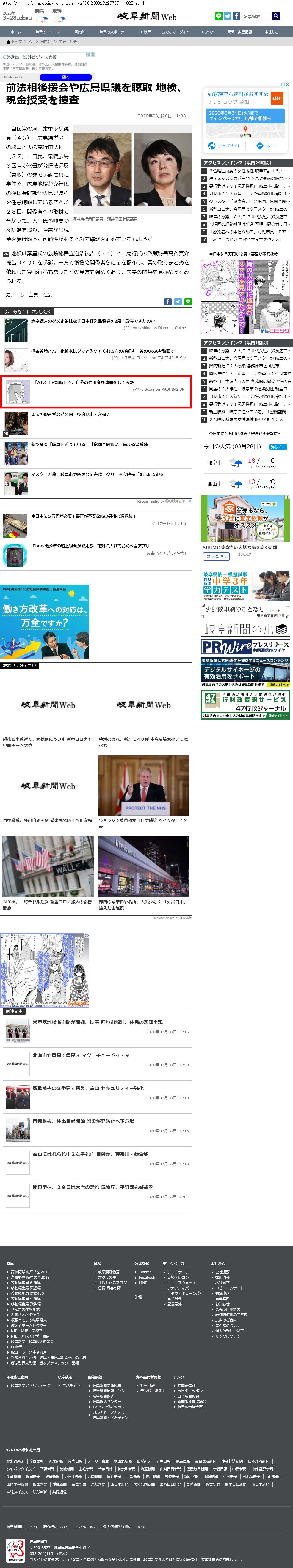293x1568 pixels.
Task: Share article on Facebook below text
Action: [167, 302]
